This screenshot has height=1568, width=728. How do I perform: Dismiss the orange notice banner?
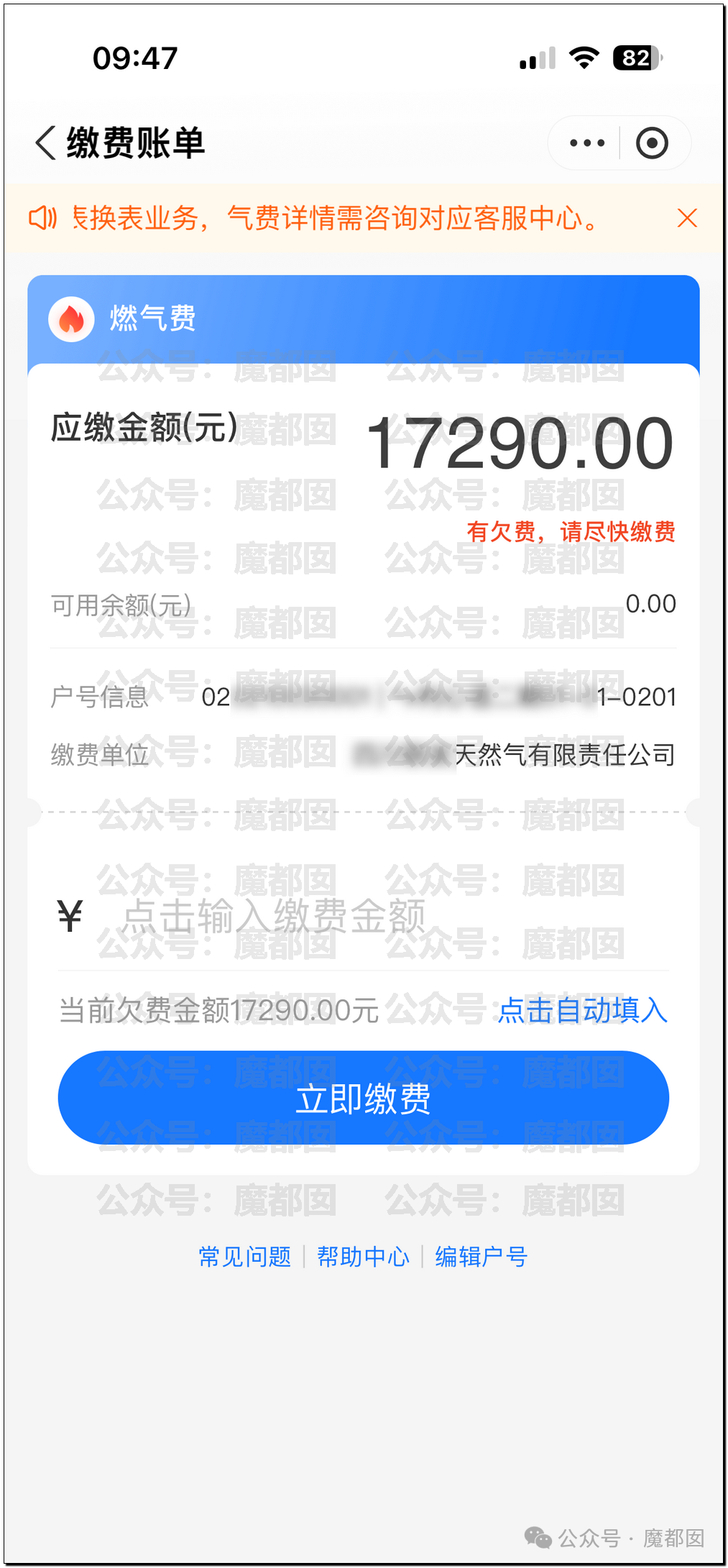coord(687,218)
